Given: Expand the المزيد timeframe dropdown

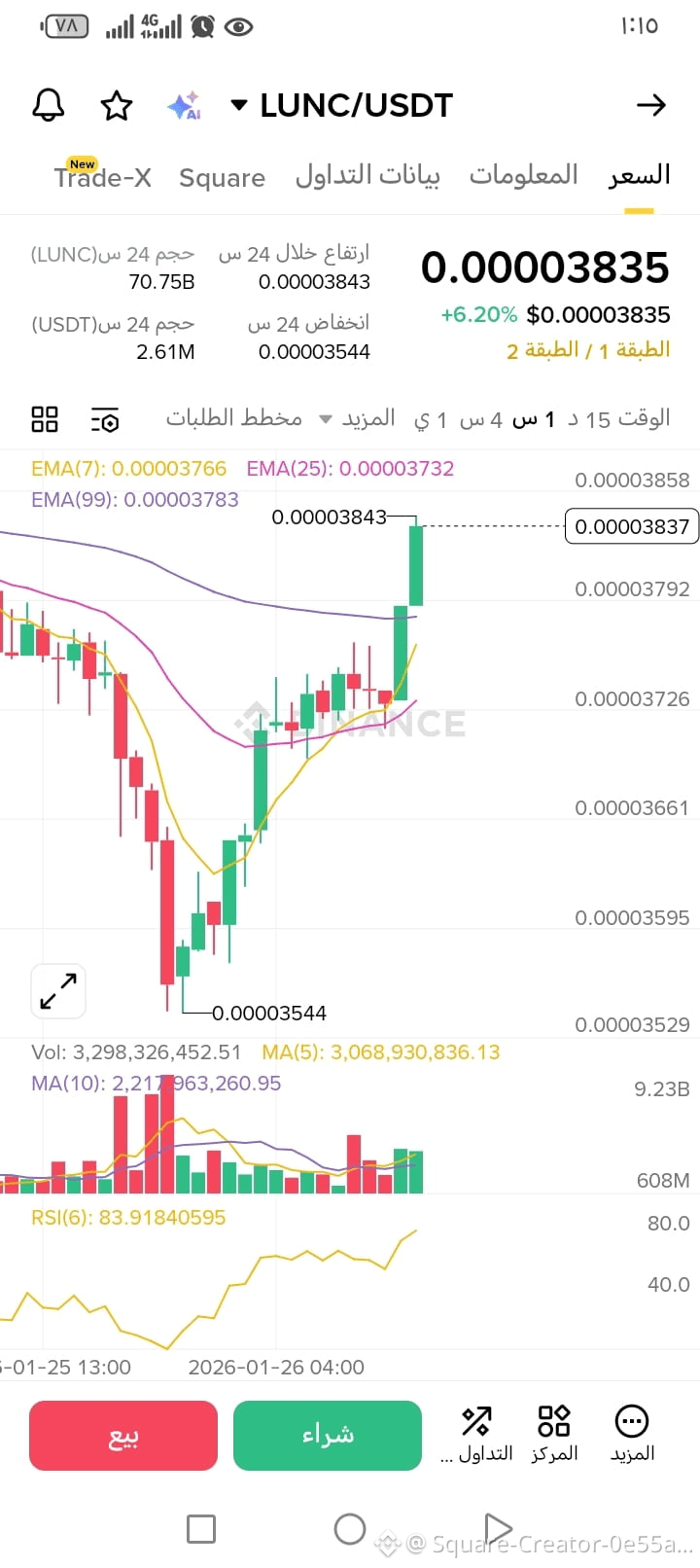Looking at the screenshot, I should (x=360, y=418).
